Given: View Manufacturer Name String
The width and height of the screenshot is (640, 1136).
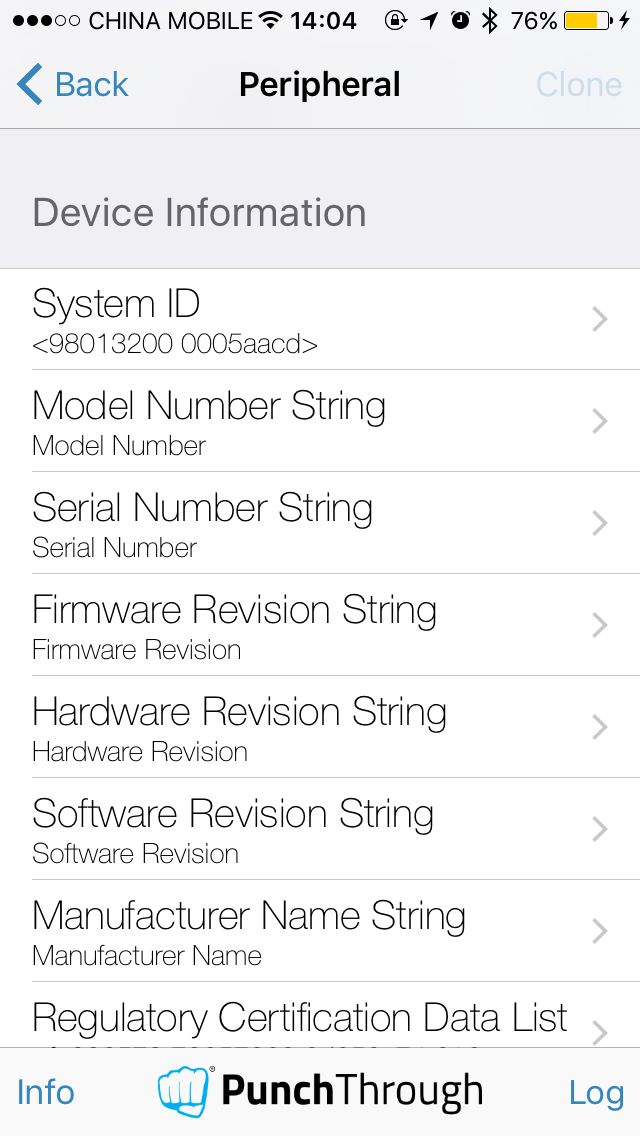Looking at the screenshot, I should pyautogui.click(x=320, y=932).
